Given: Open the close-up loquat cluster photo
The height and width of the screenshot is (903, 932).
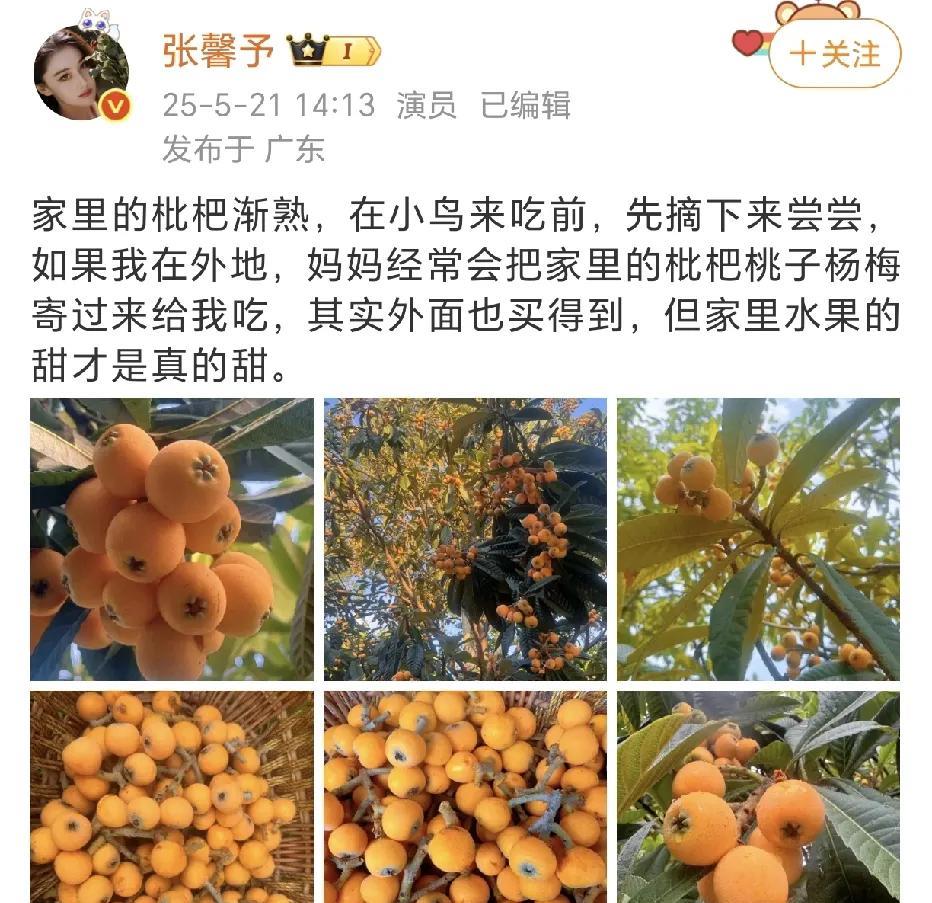Looking at the screenshot, I should [171, 539].
